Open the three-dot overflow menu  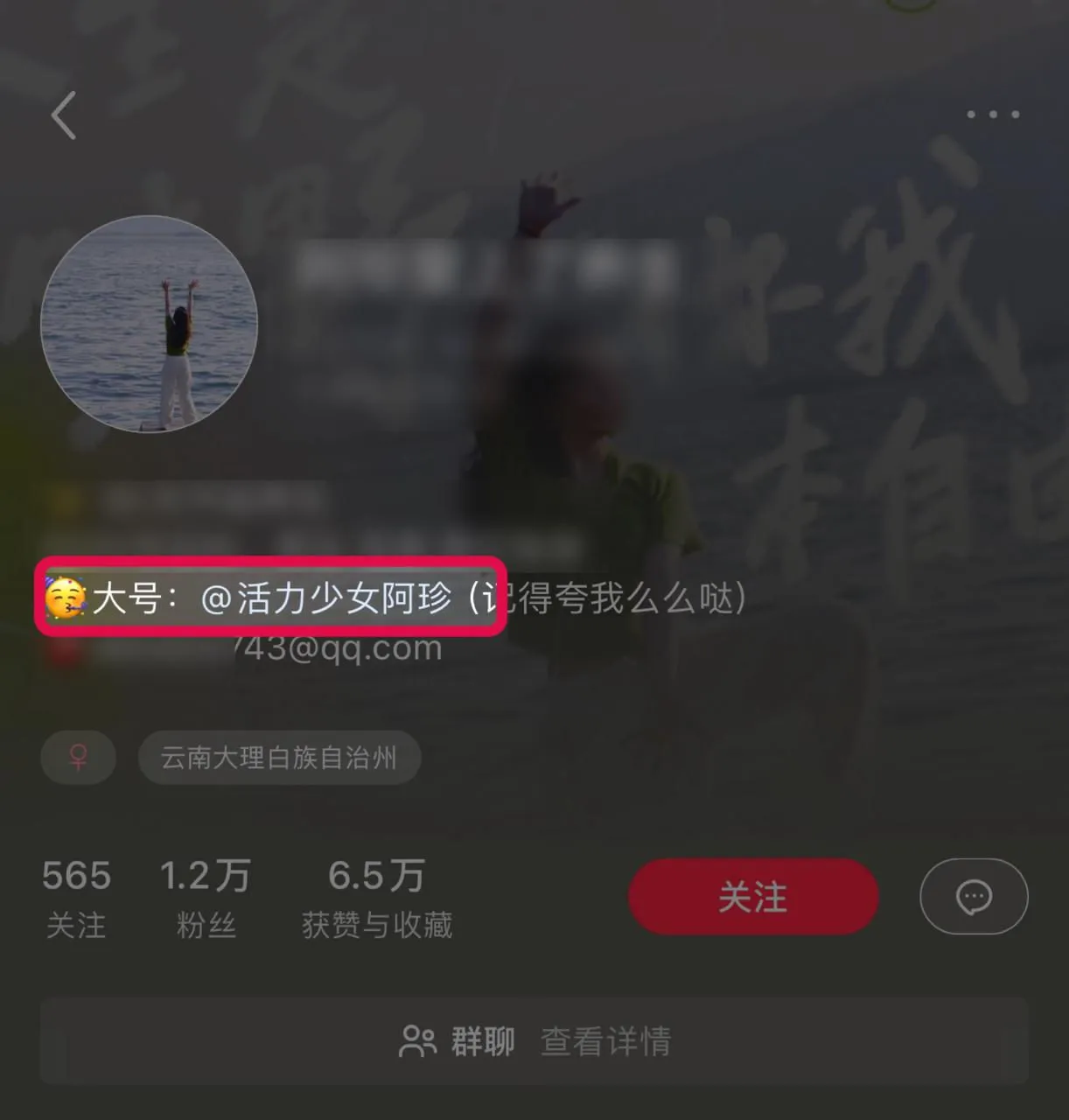pos(992,115)
